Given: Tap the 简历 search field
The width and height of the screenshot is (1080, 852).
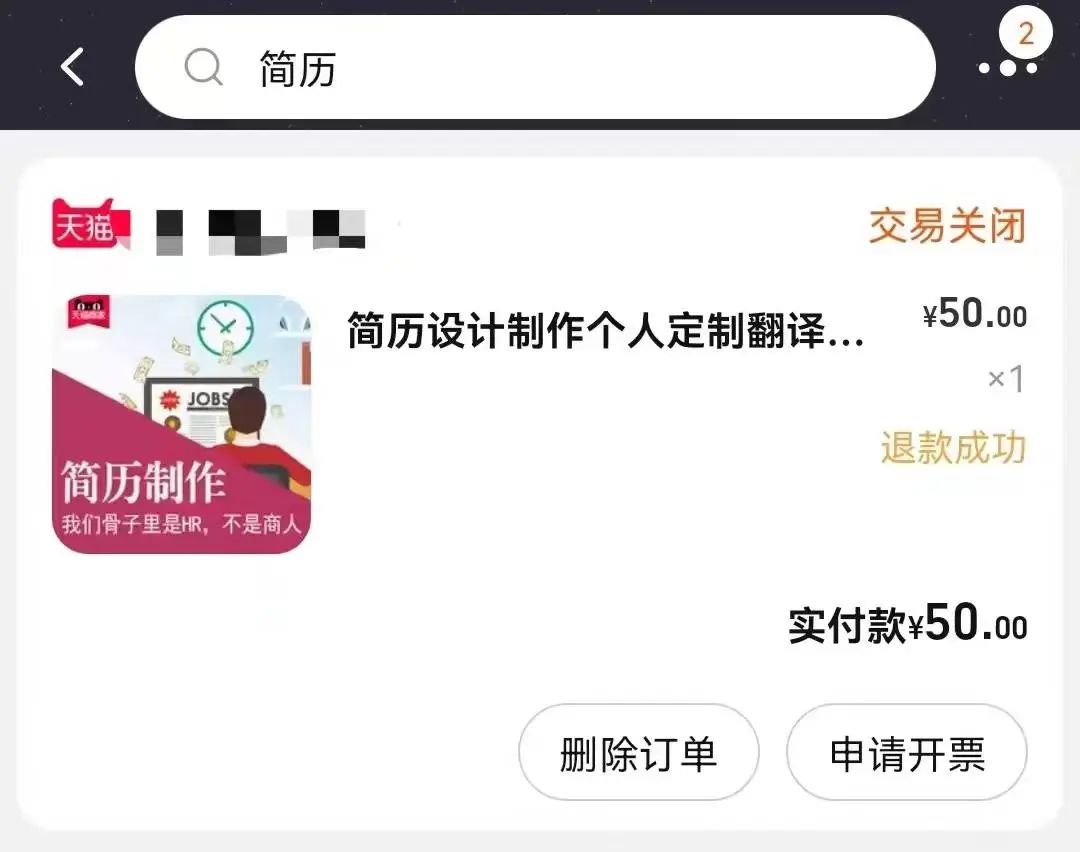Looking at the screenshot, I should [x=535, y=69].
